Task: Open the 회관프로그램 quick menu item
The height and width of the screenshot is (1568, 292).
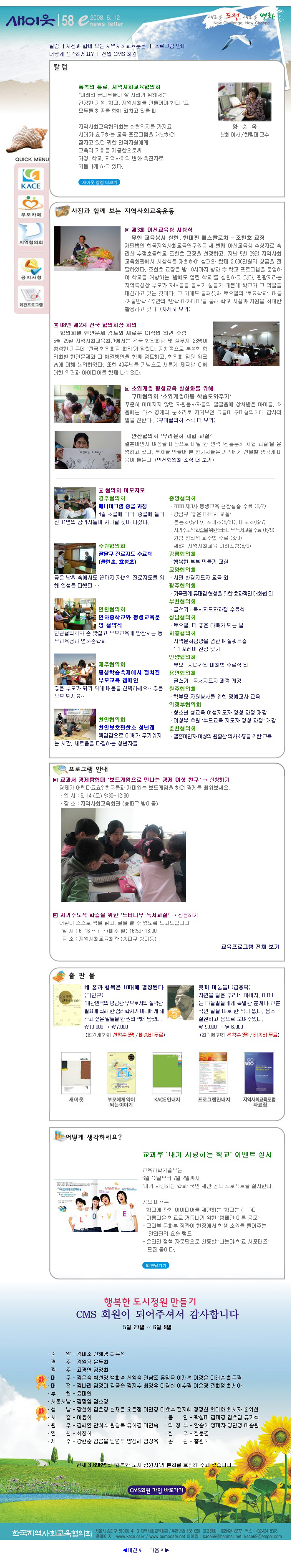Action: [x=30, y=297]
